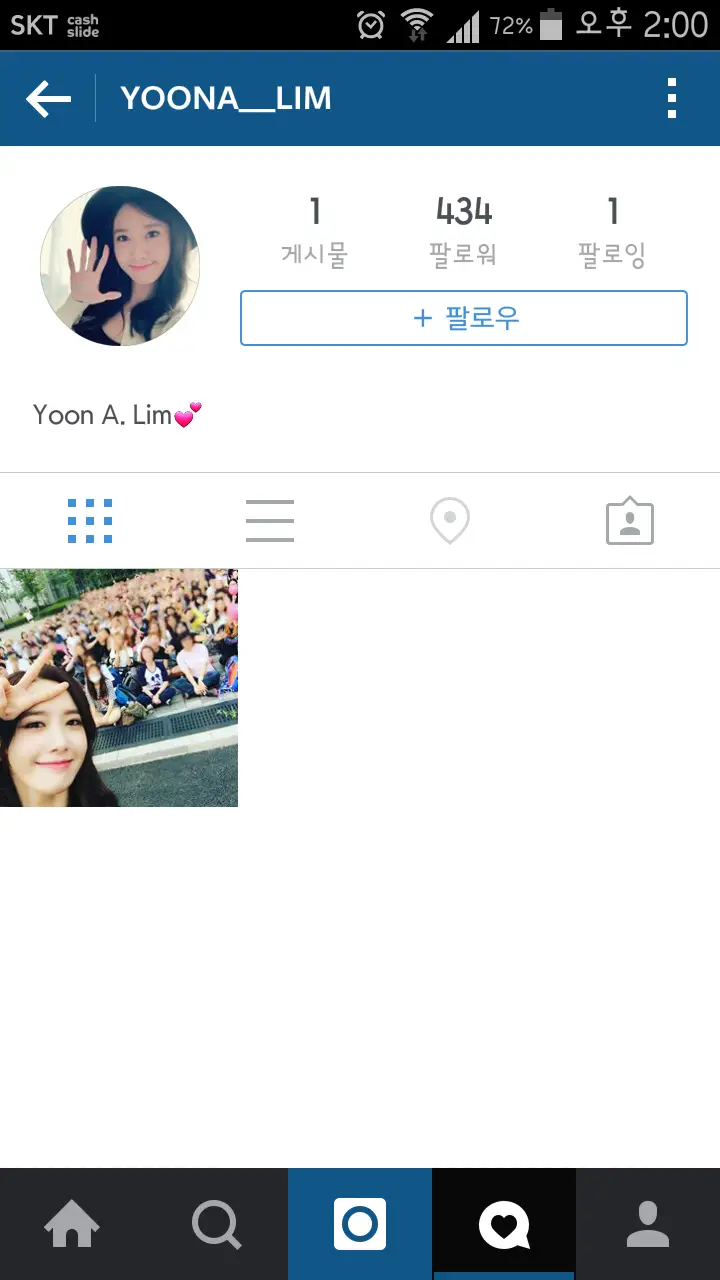
Task: View the 팔로잉 following list
Action: point(612,231)
